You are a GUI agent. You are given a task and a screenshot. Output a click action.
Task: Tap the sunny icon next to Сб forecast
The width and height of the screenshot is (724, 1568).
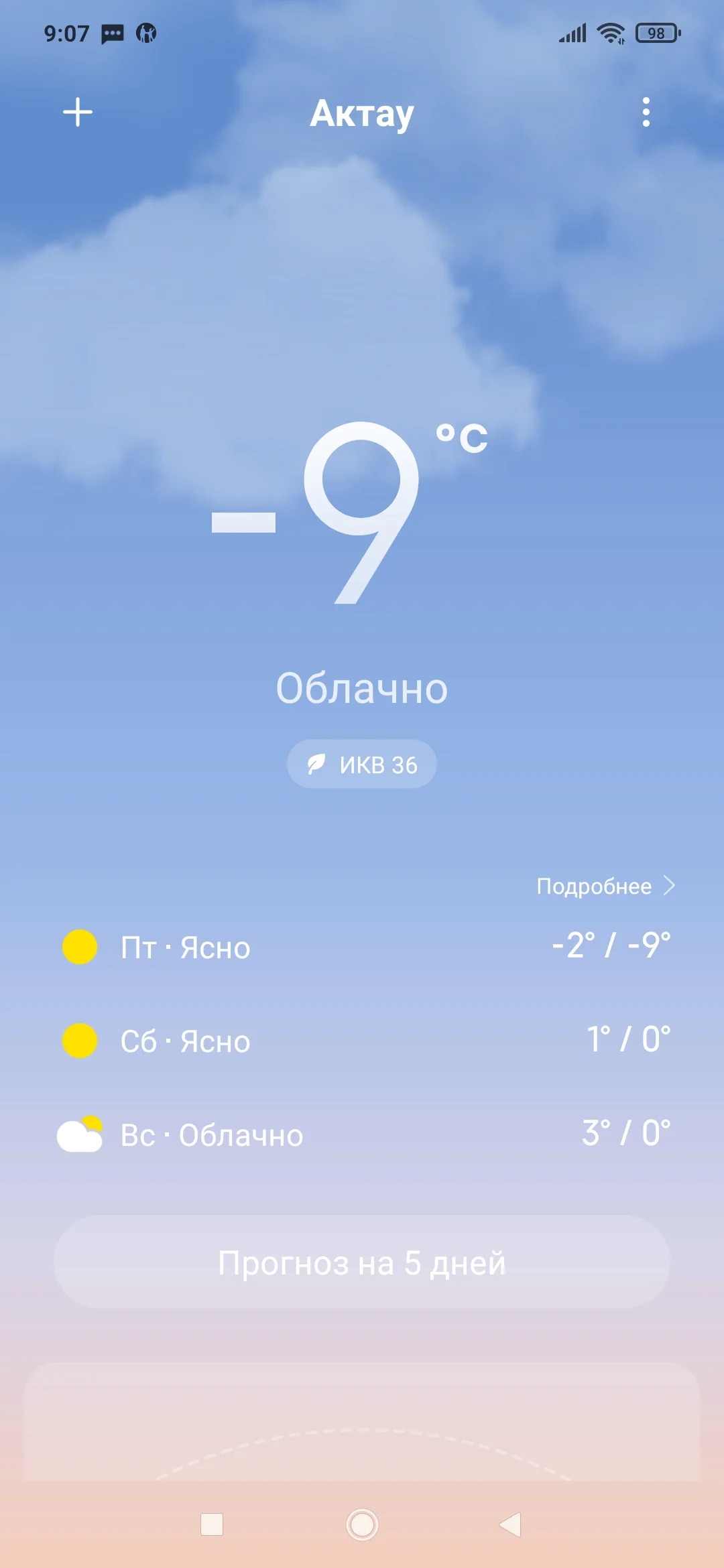tap(80, 1041)
